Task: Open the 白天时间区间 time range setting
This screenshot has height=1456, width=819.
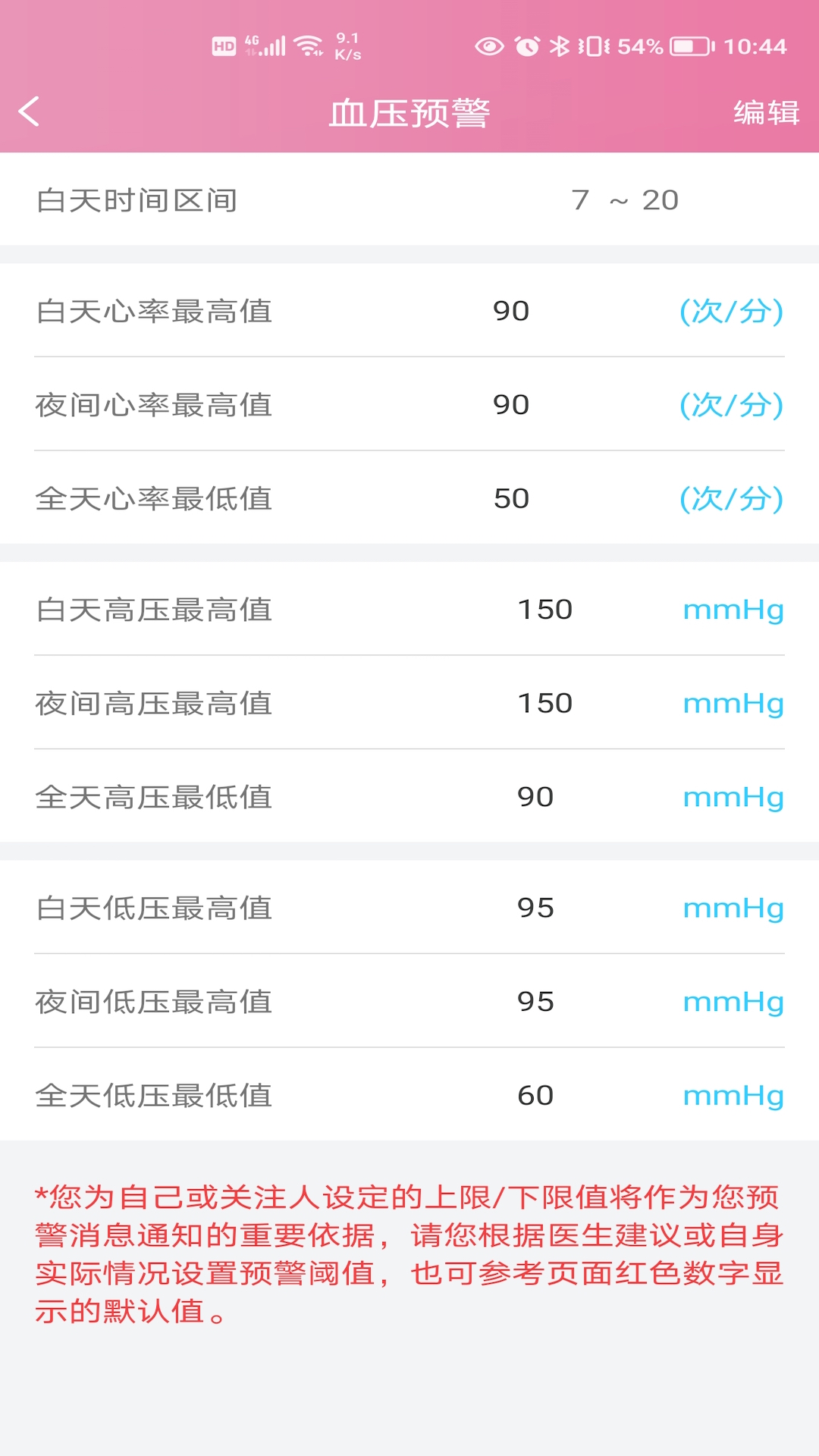Action: (x=409, y=200)
